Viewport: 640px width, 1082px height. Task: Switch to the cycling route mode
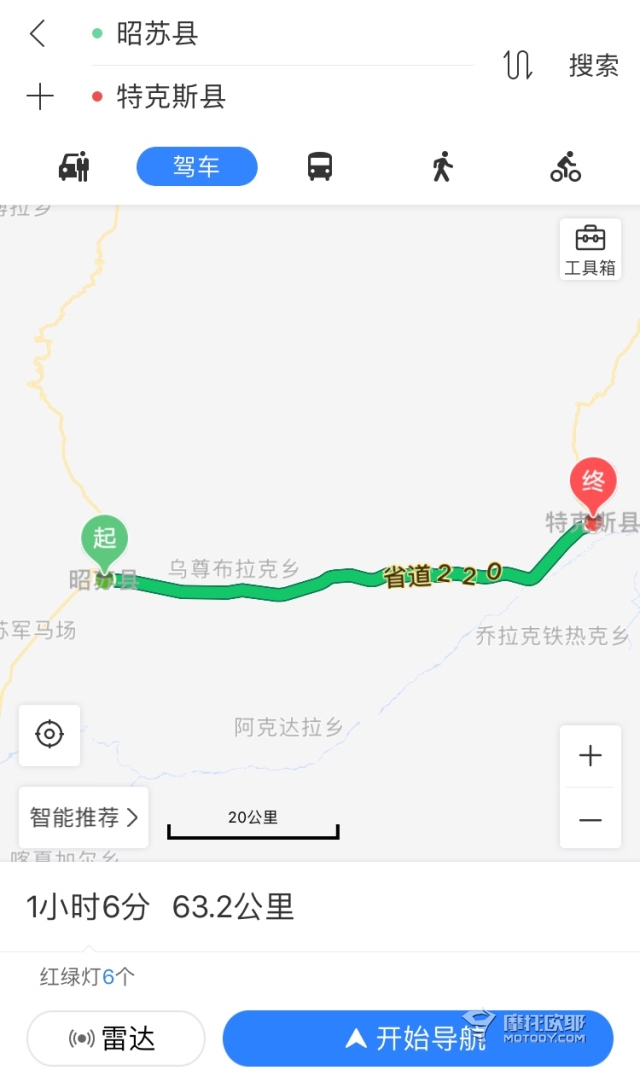(565, 166)
